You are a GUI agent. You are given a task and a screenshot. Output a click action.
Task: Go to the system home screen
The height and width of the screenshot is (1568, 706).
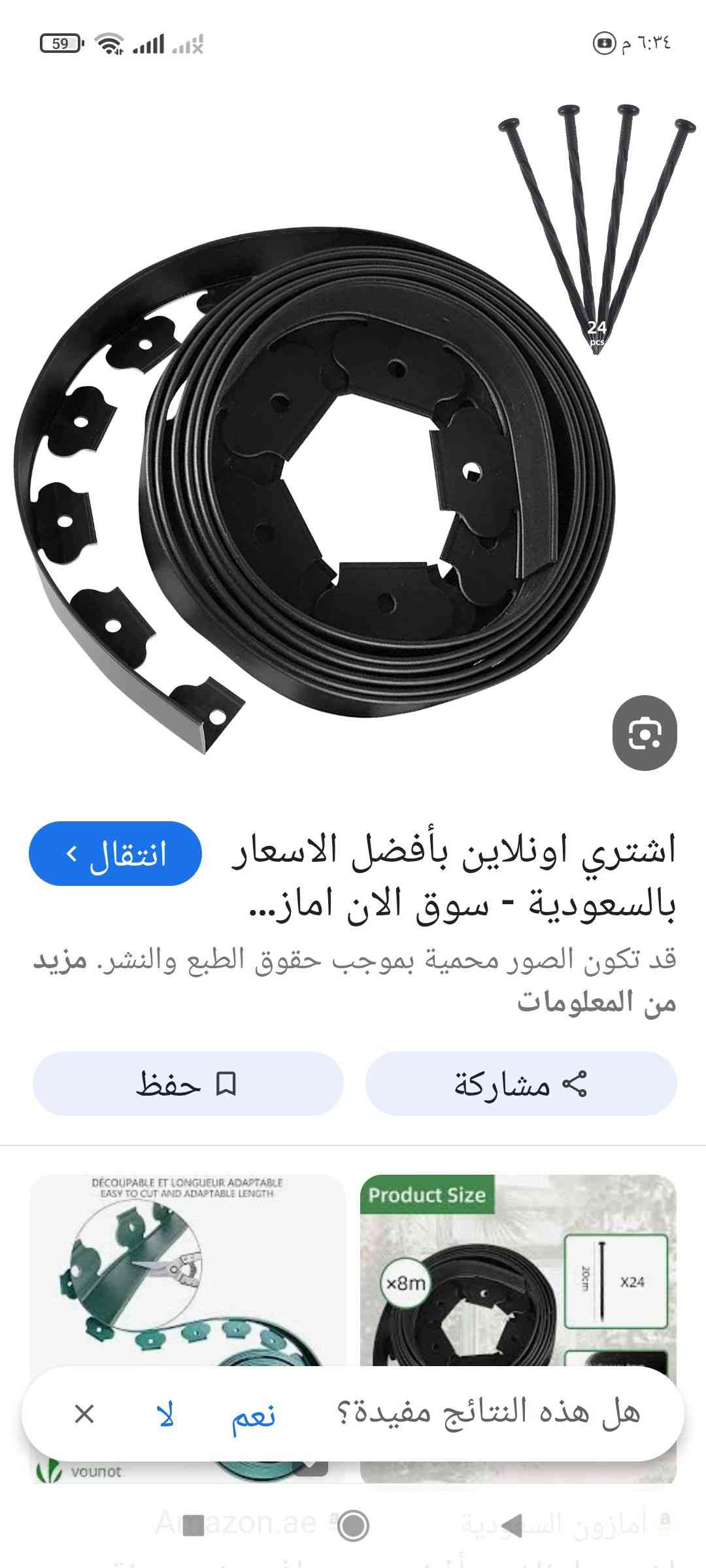(x=353, y=1526)
